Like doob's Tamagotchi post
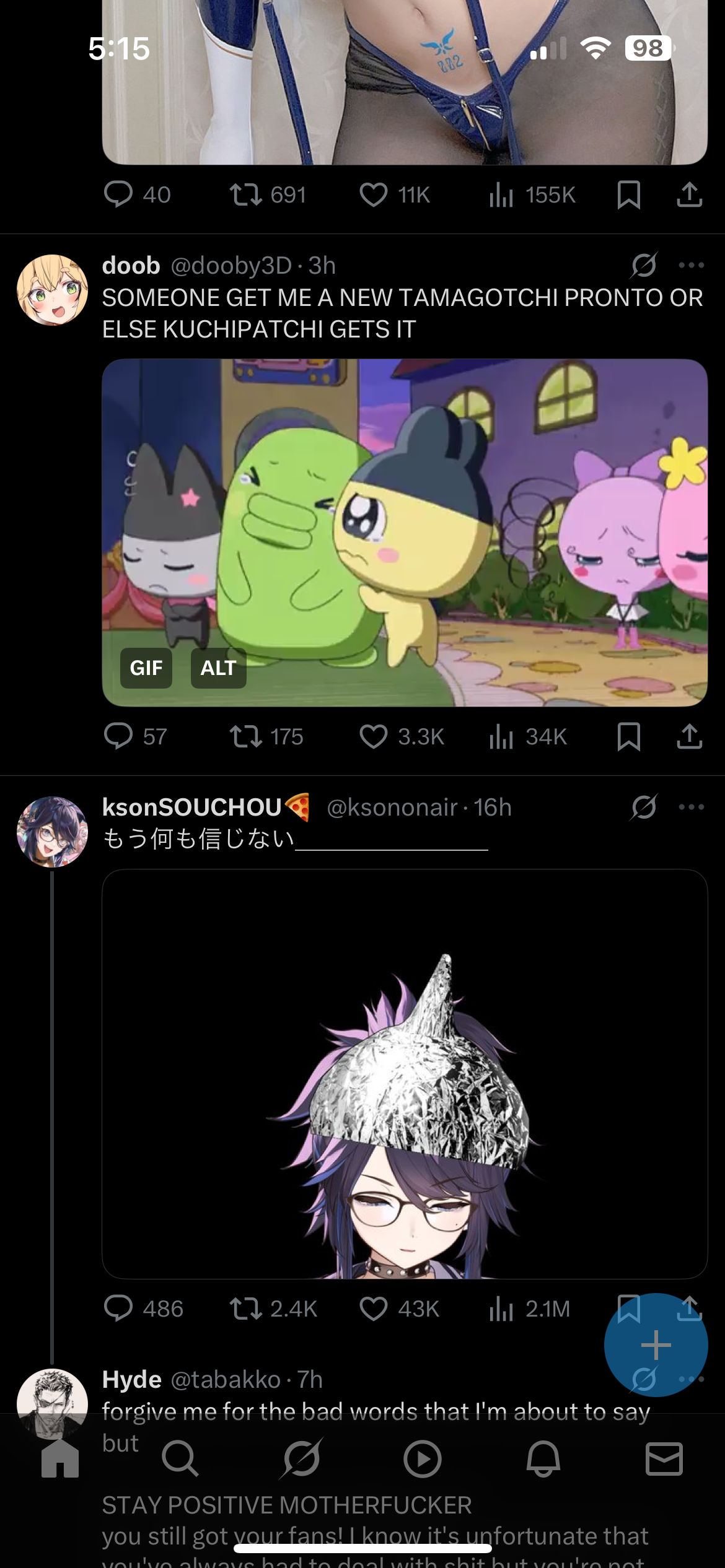 (x=374, y=736)
